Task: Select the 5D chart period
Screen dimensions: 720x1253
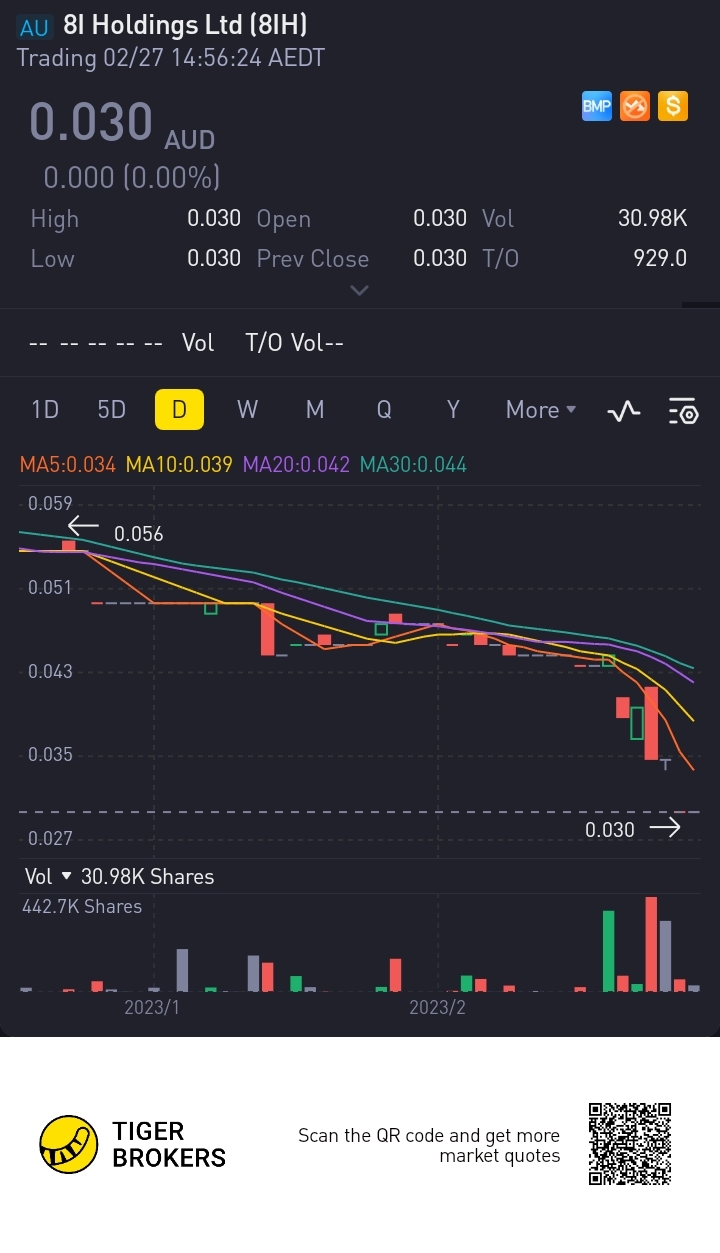Action: tap(111, 409)
